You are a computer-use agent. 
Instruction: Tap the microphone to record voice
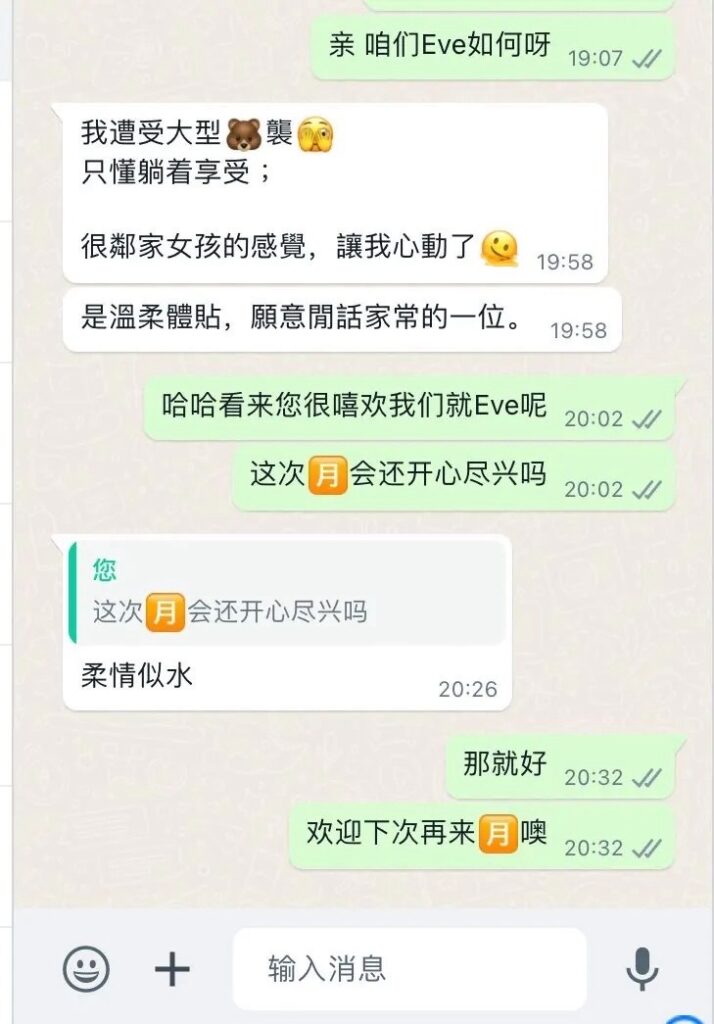642,968
